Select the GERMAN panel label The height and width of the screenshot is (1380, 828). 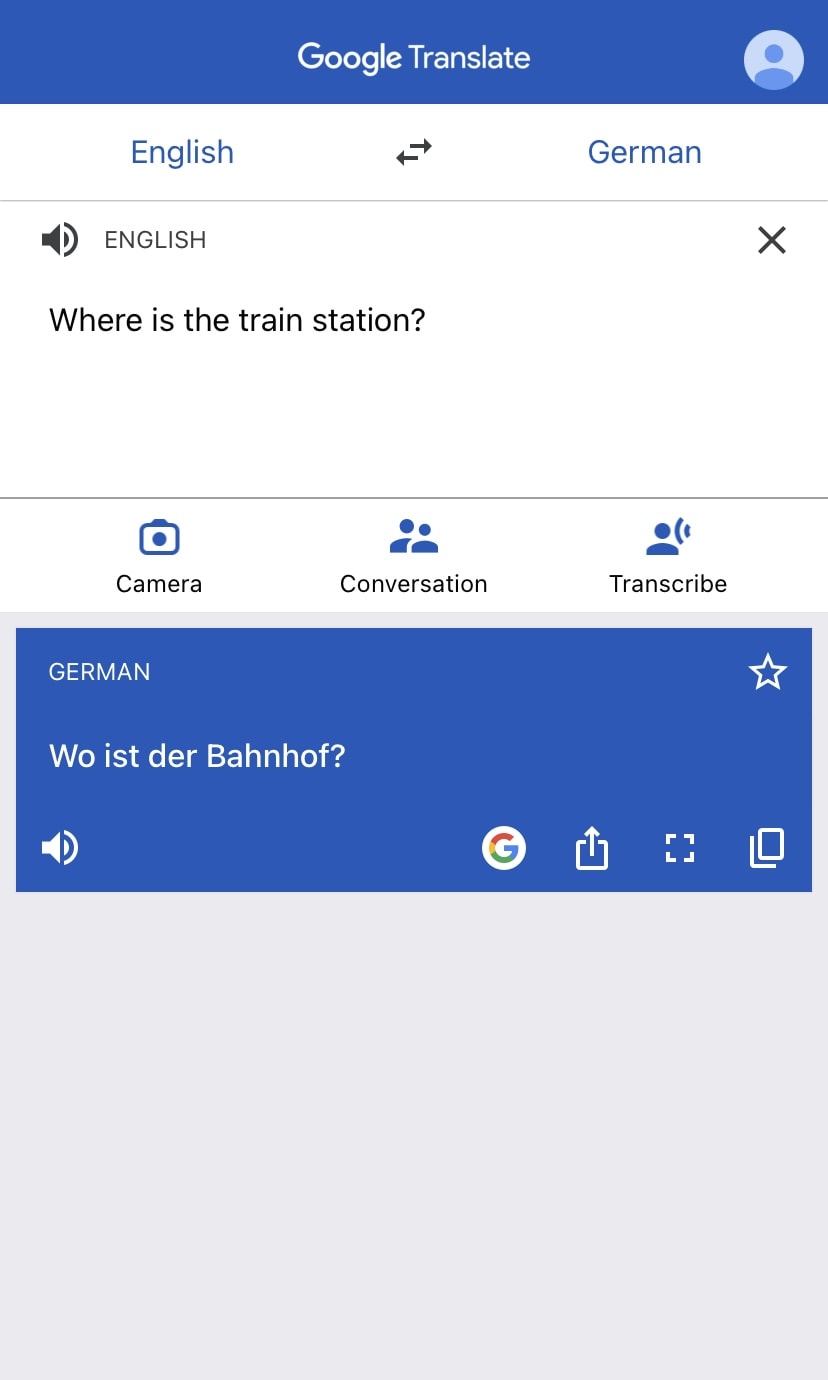[99, 671]
